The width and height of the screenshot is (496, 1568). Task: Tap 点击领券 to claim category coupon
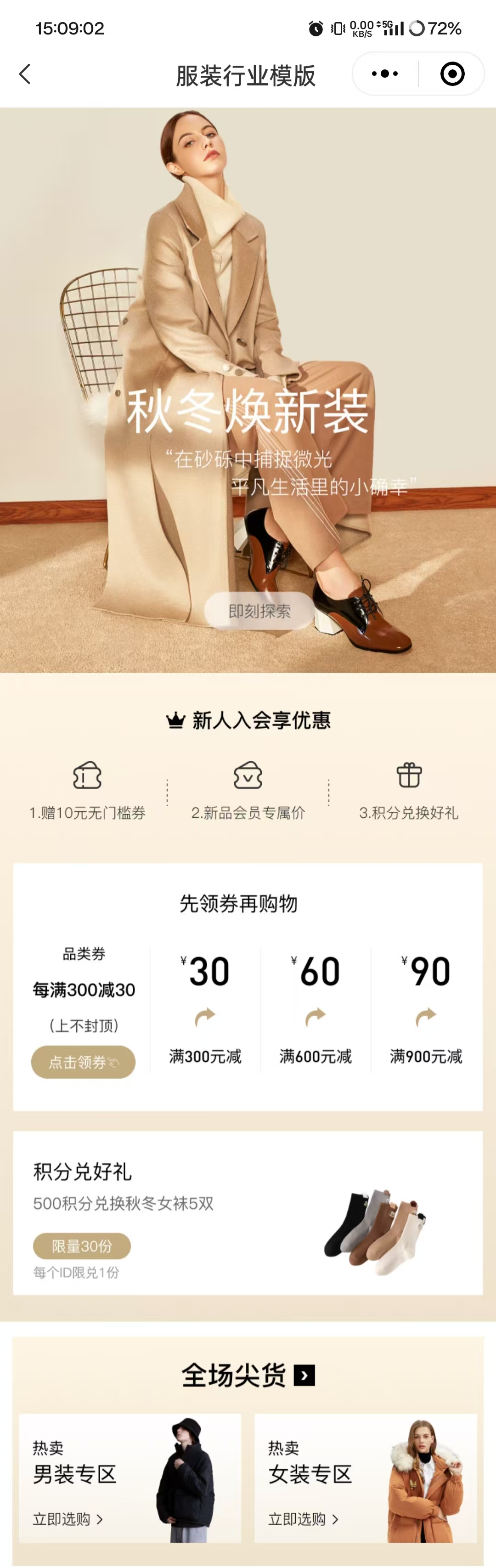tap(84, 1062)
